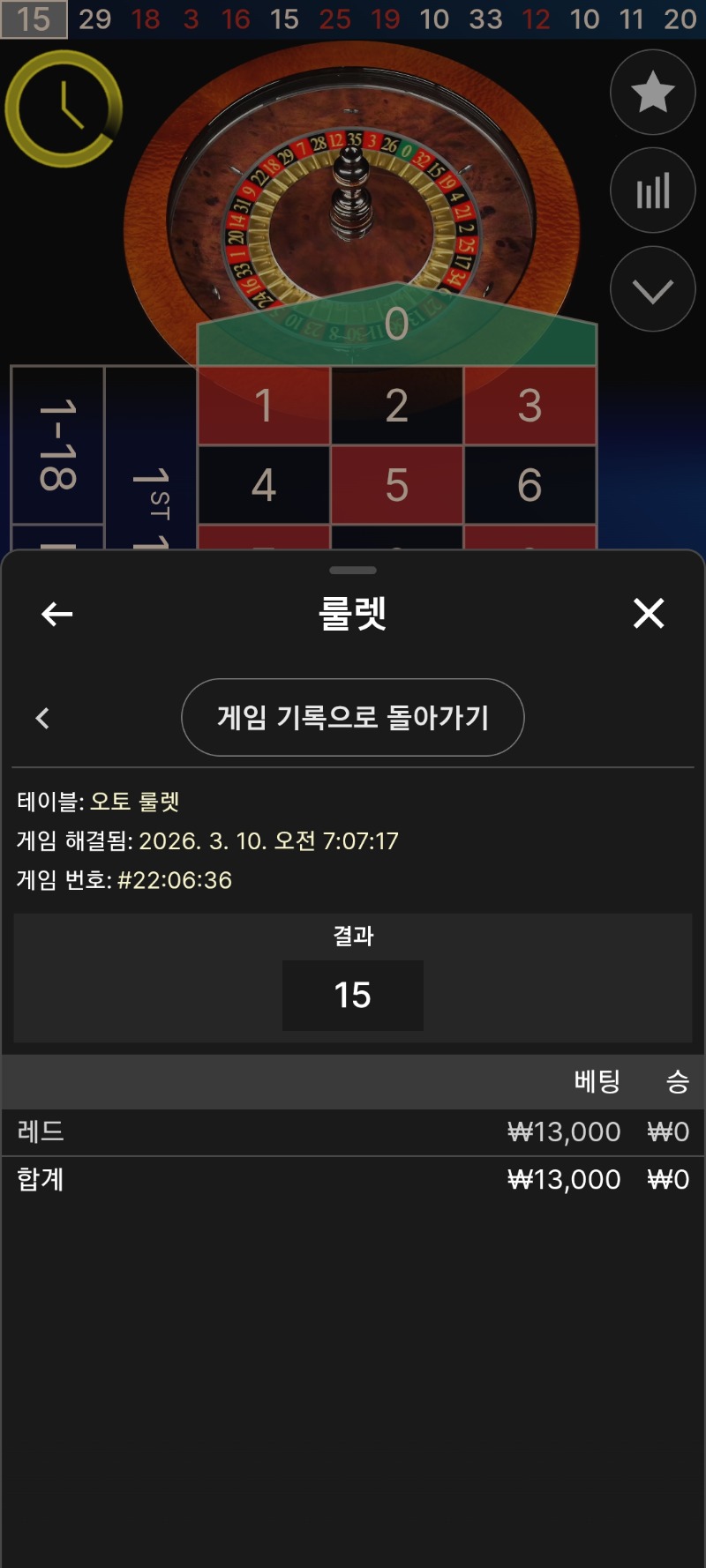Select the 1-18 bet area
The width and height of the screenshot is (706, 1568).
click(57, 445)
